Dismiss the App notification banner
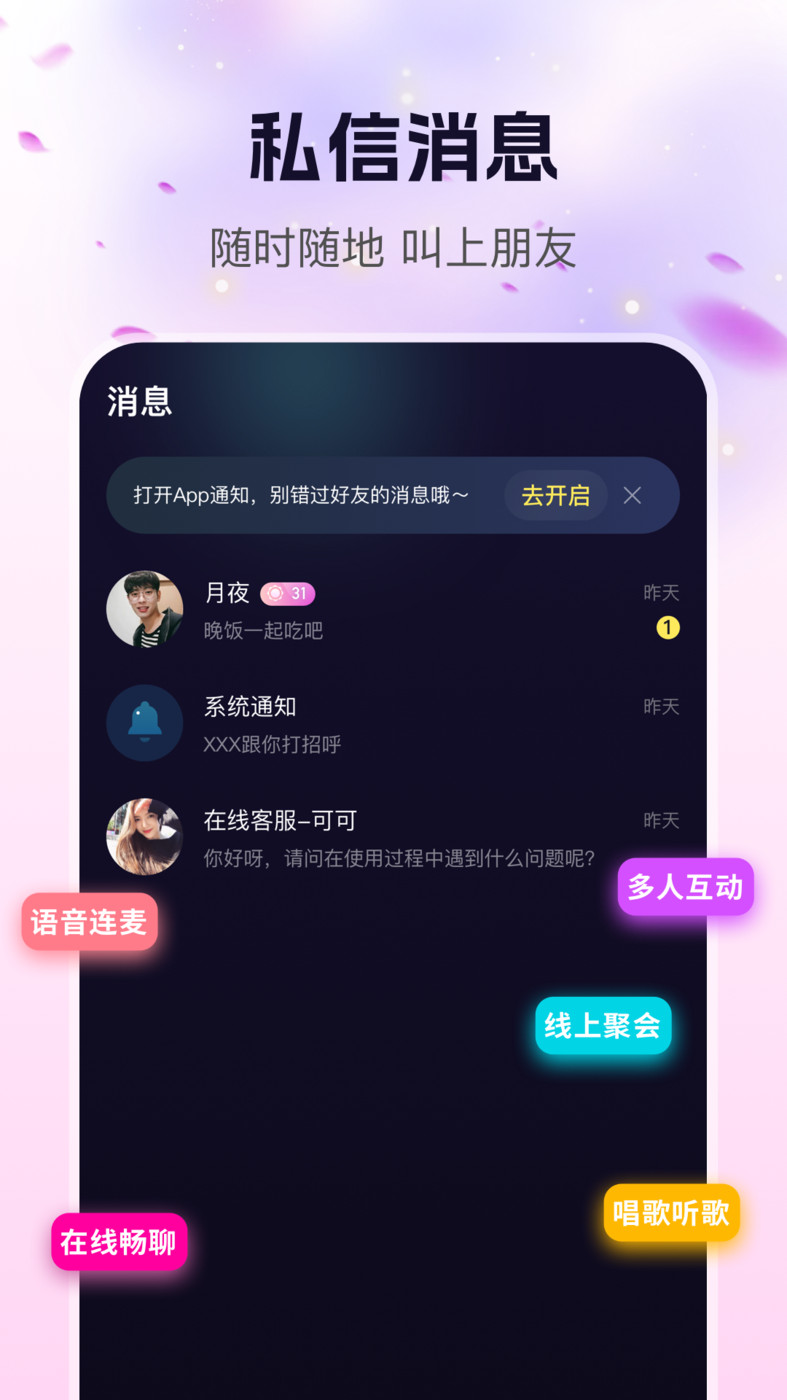 (632, 495)
